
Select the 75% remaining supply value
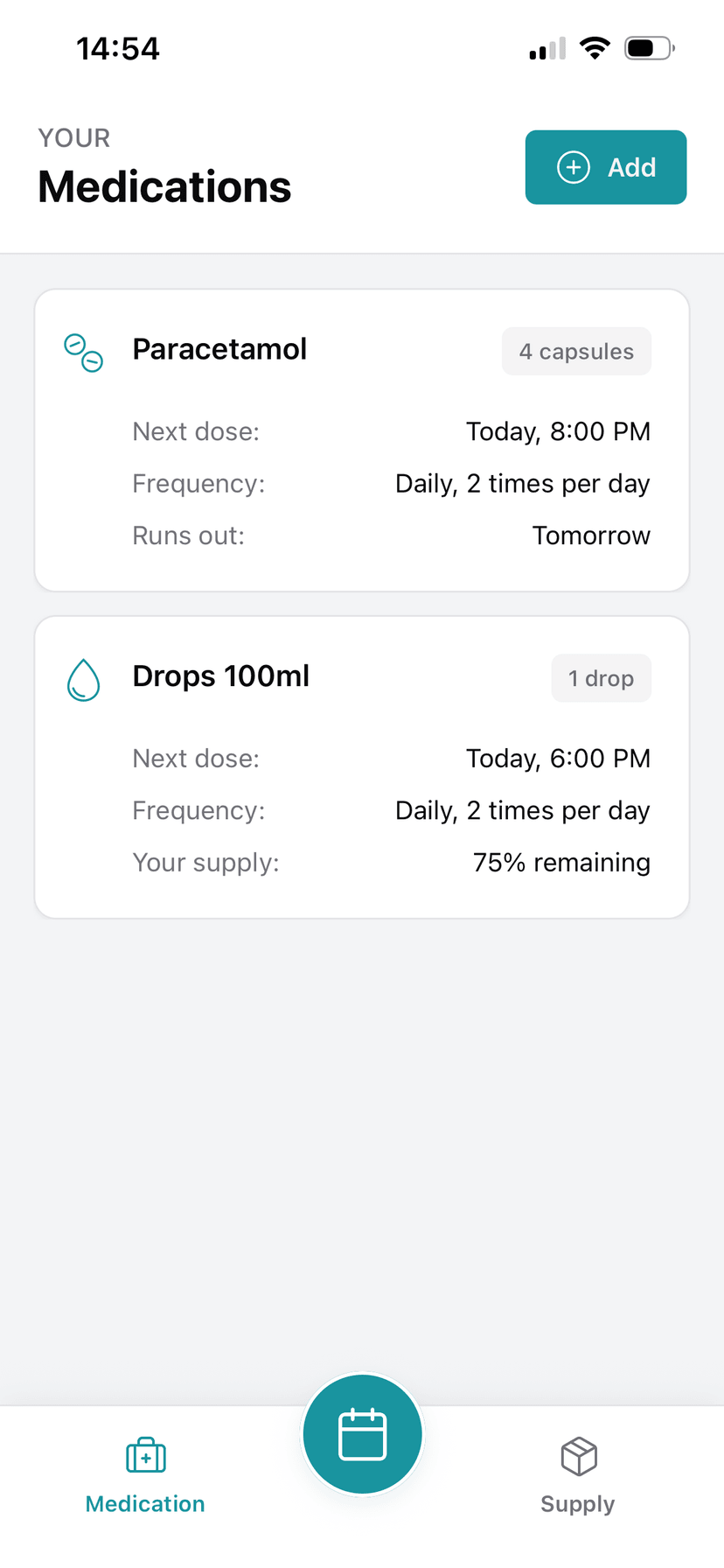tap(561, 862)
